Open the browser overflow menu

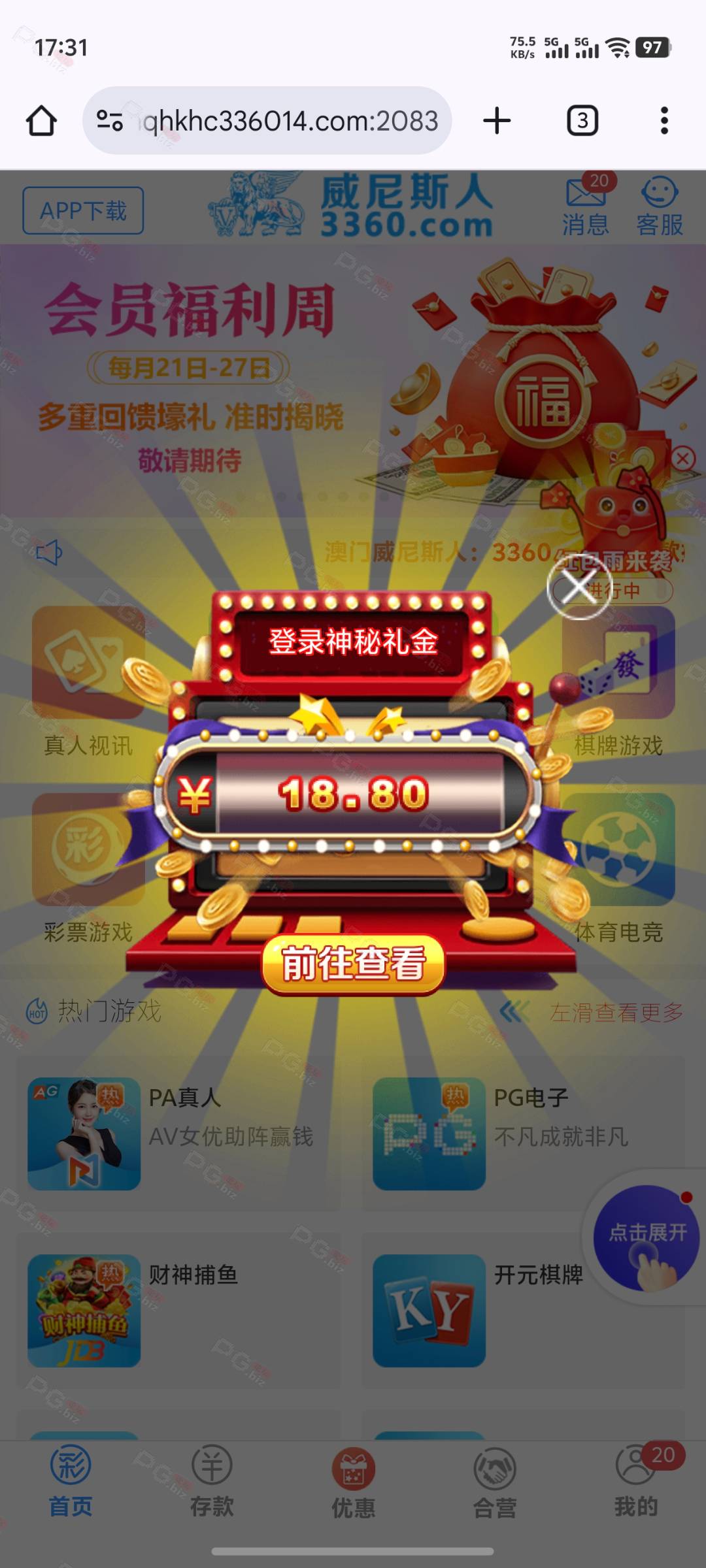coord(664,121)
